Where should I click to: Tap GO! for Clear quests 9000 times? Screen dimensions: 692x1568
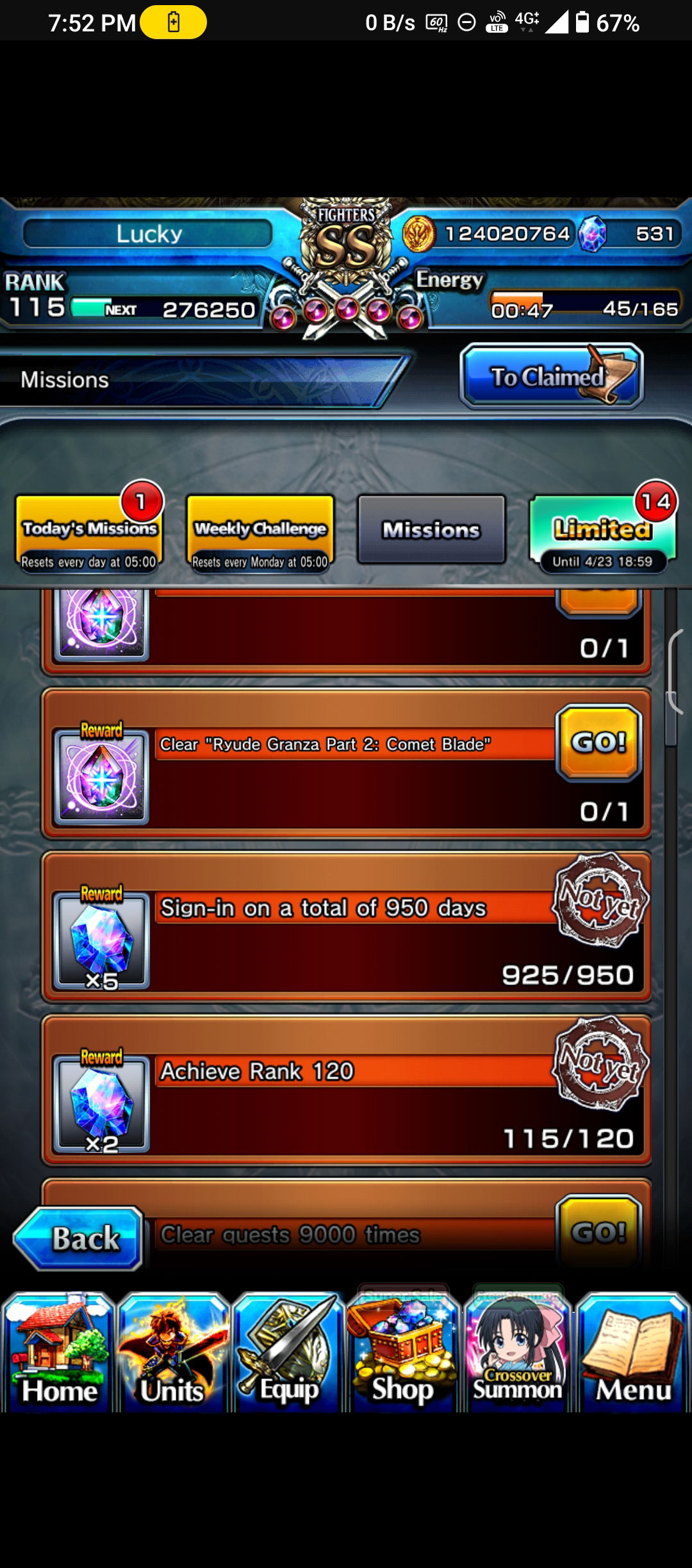599,1231
